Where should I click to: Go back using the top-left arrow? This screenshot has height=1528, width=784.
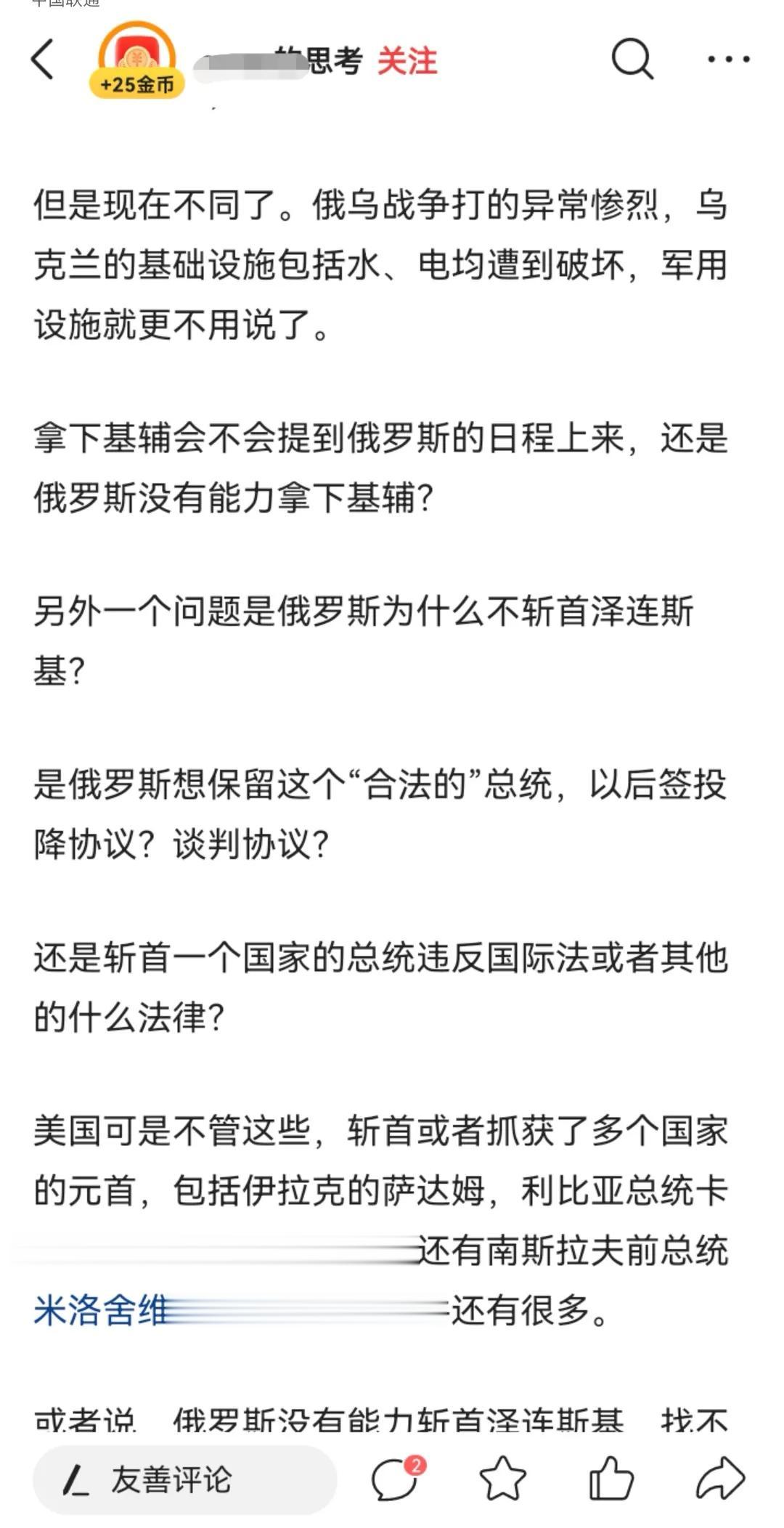point(43,59)
